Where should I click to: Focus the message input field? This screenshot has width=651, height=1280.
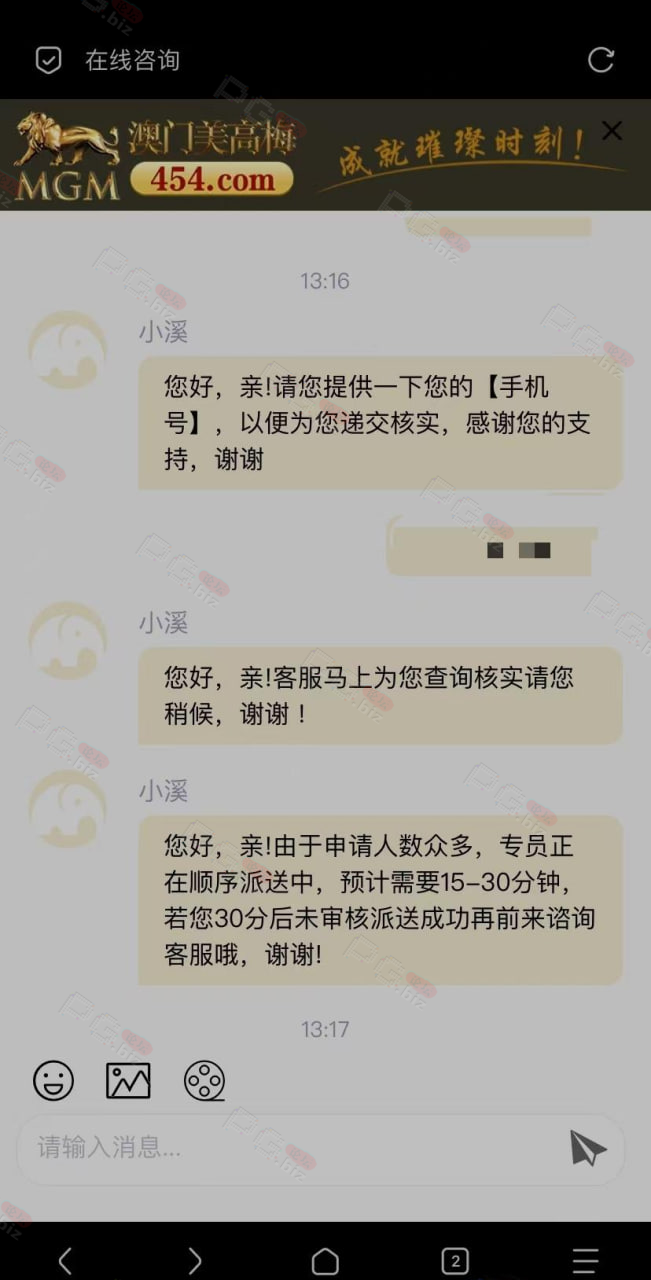(290, 1147)
